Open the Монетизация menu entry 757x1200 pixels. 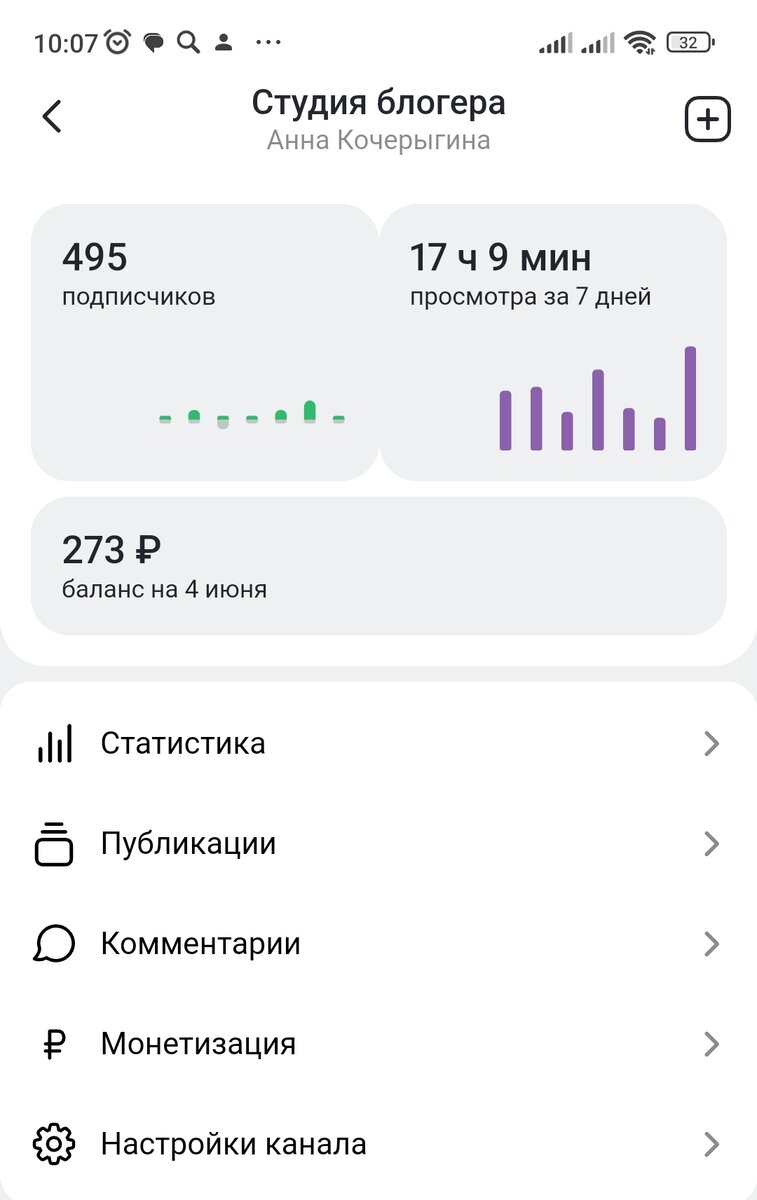point(197,1043)
